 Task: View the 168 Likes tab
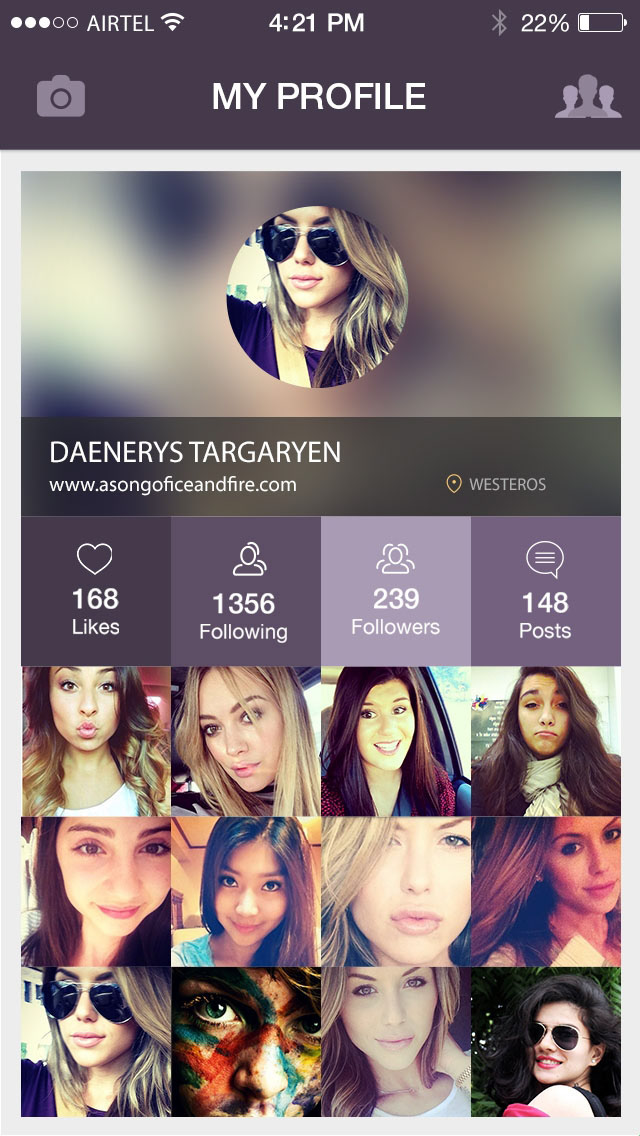point(96,590)
